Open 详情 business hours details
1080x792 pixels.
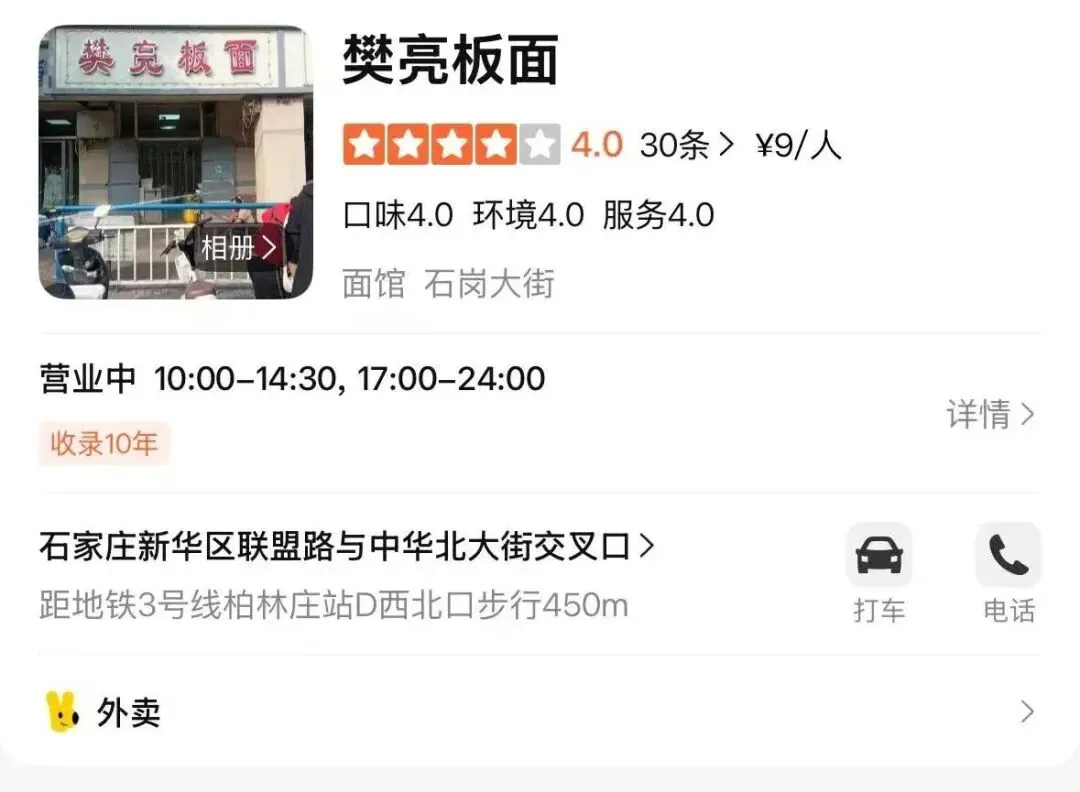tap(990, 414)
